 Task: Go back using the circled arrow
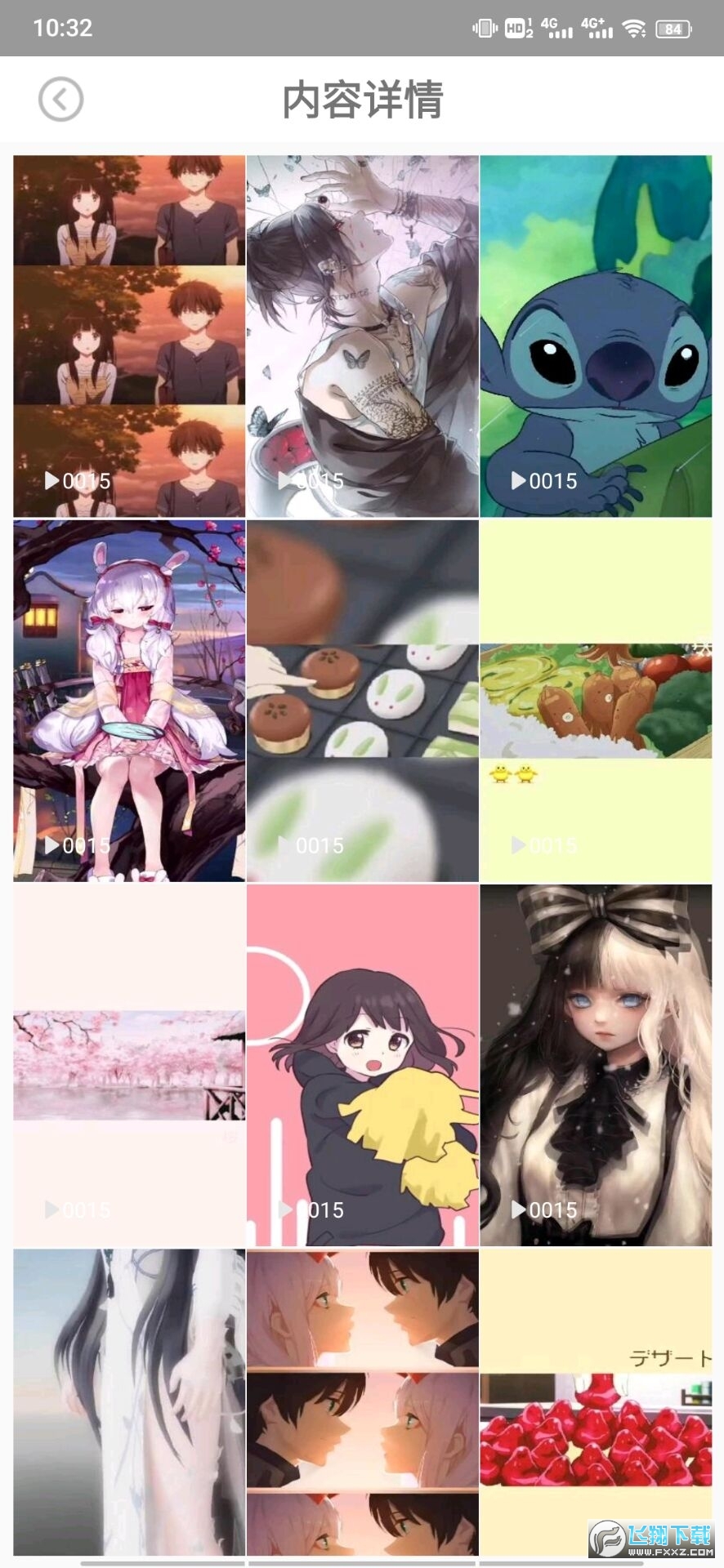point(60,100)
